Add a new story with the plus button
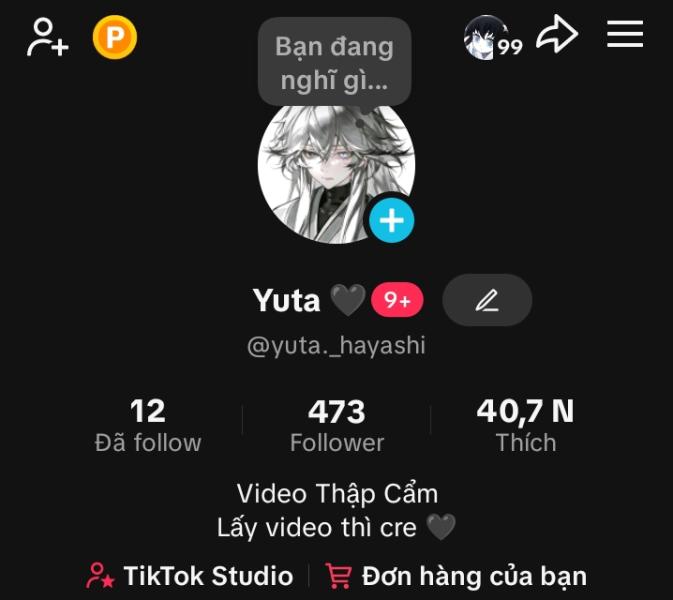Viewport: 673px width, 600px height. click(392, 220)
